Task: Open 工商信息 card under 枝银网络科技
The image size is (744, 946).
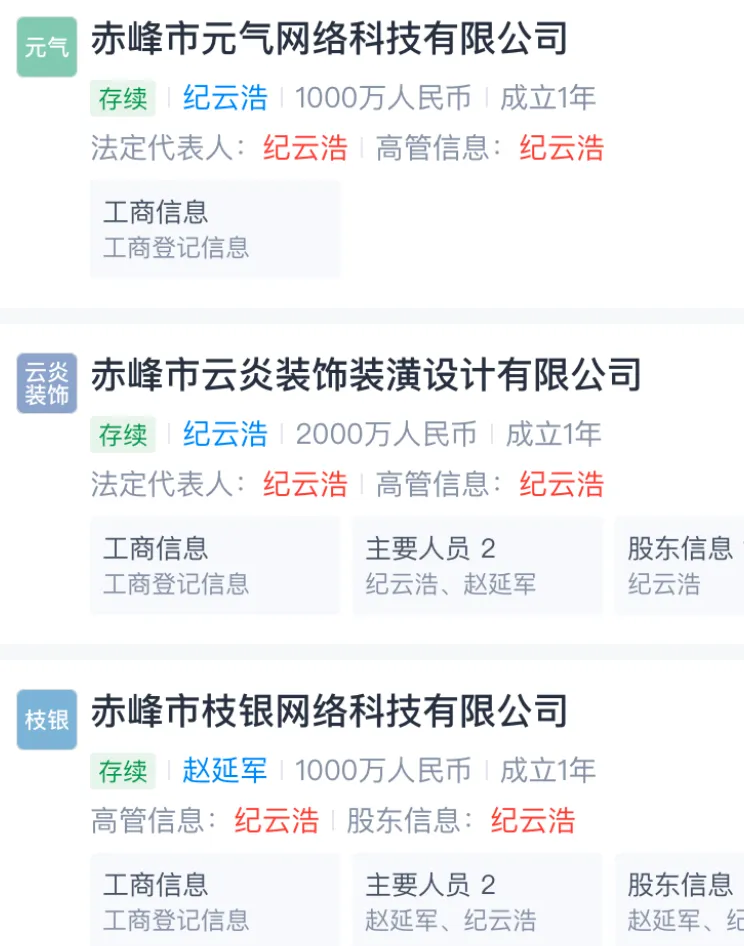Action: click(214, 901)
